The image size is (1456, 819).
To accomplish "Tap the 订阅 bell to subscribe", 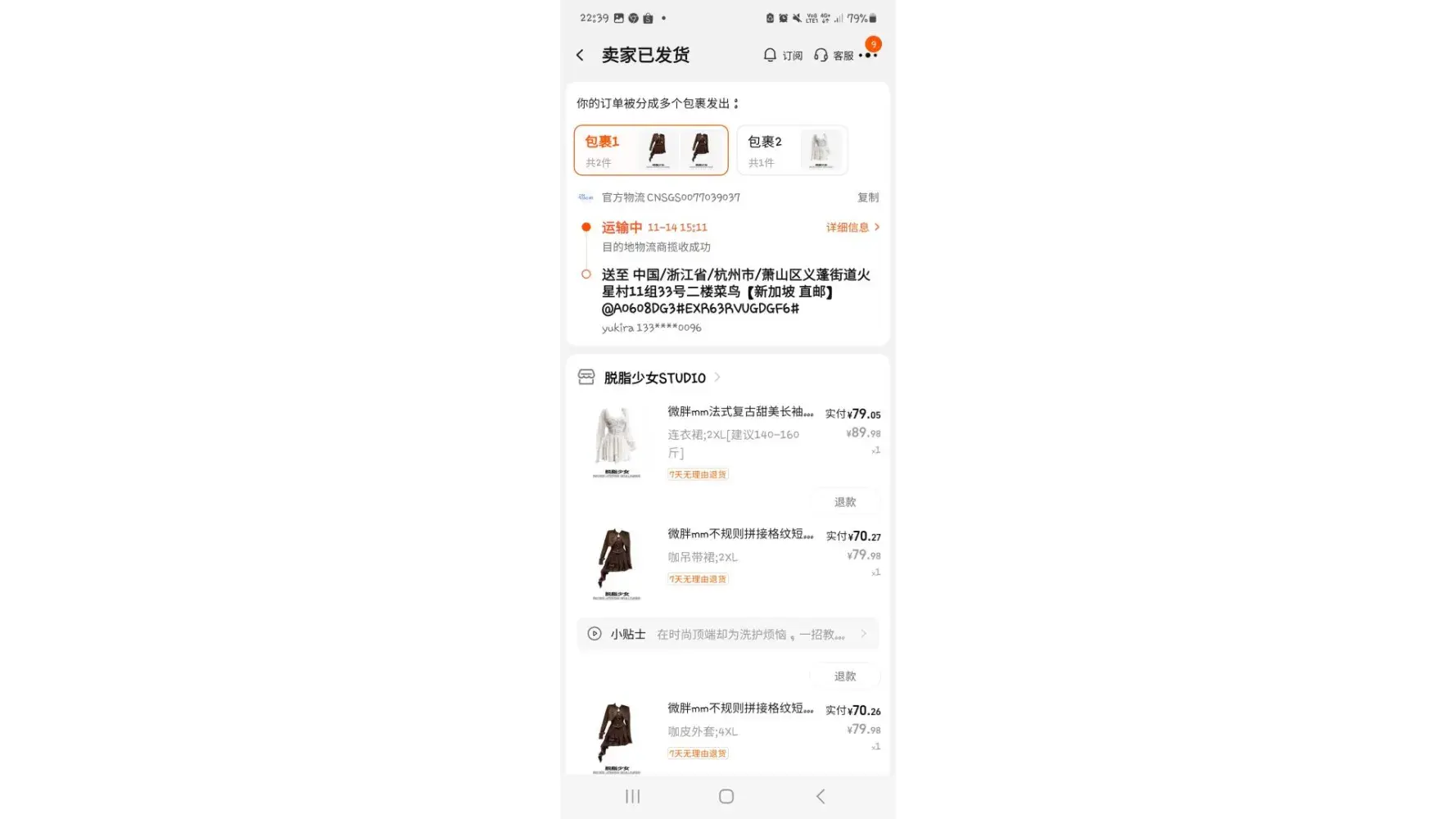I will [x=782, y=55].
